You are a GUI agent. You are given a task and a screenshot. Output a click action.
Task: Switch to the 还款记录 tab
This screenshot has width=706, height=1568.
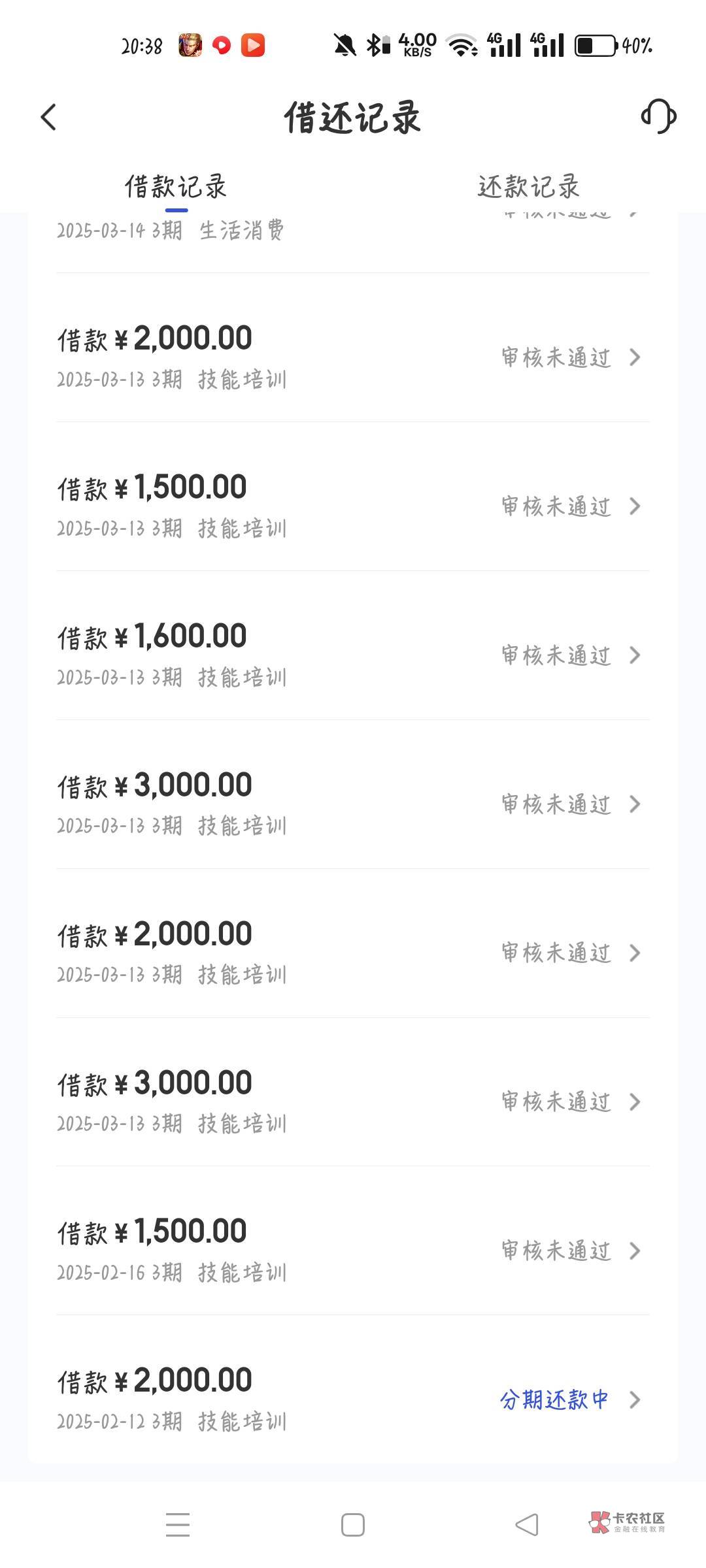tap(528, 188)
